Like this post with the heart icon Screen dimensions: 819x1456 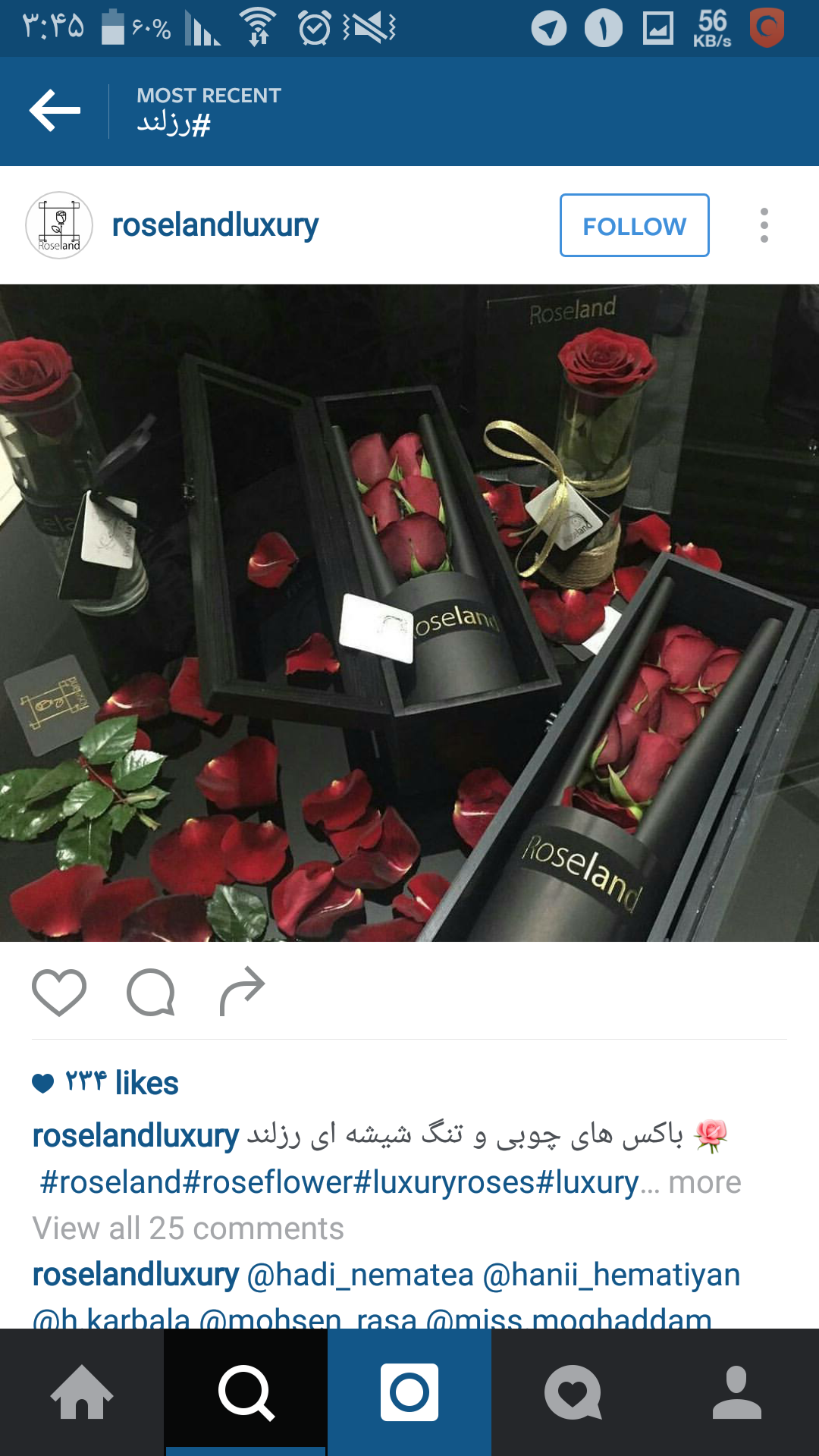(x=59, y=992)
